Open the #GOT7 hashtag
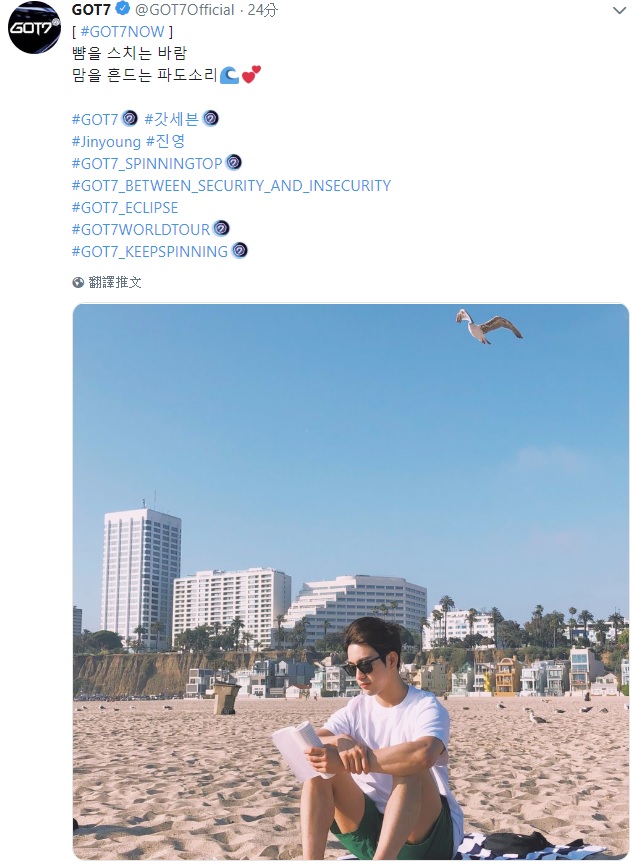Viewport: 636px width, 864px height. [95, 119]
